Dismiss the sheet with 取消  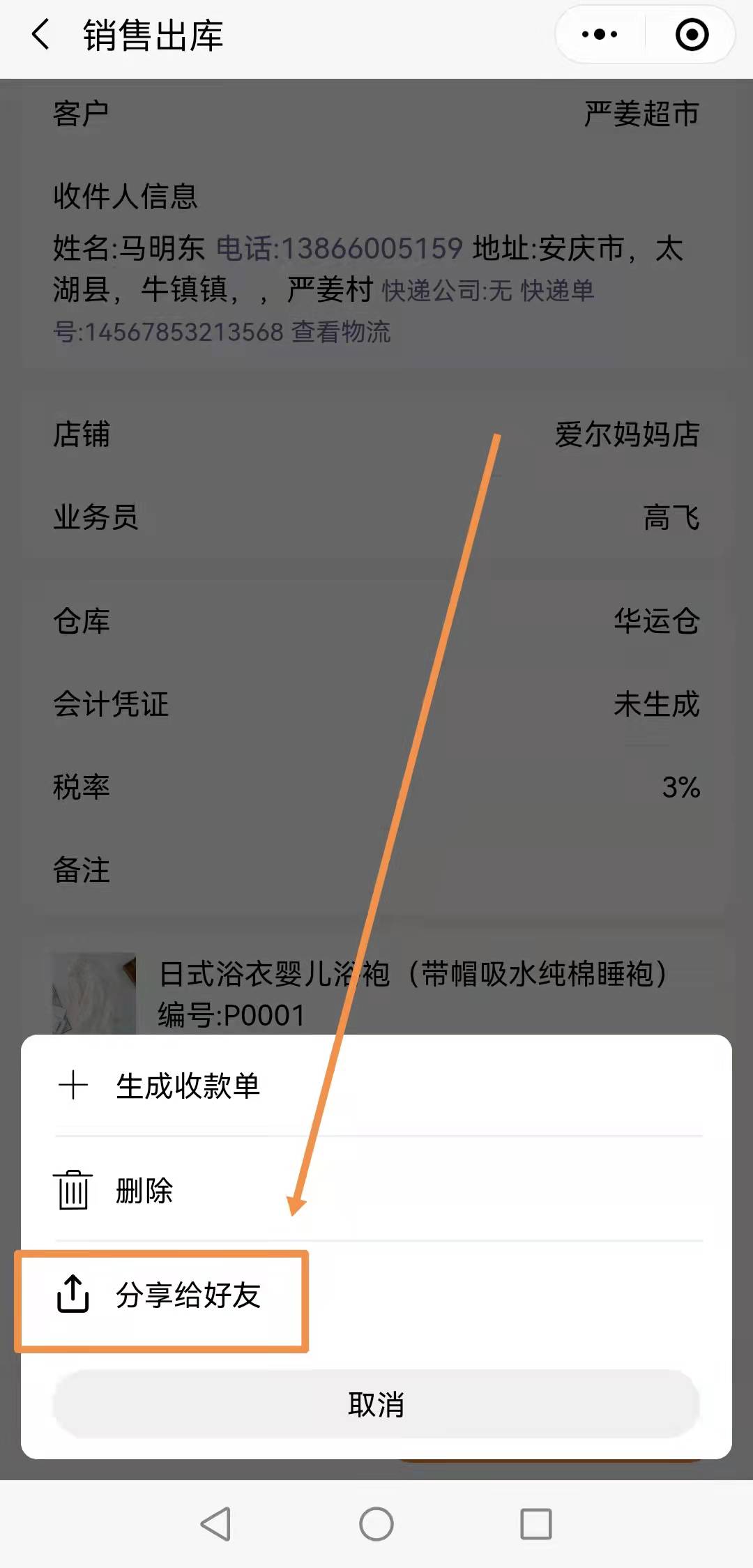click(x=376, y=1404)
